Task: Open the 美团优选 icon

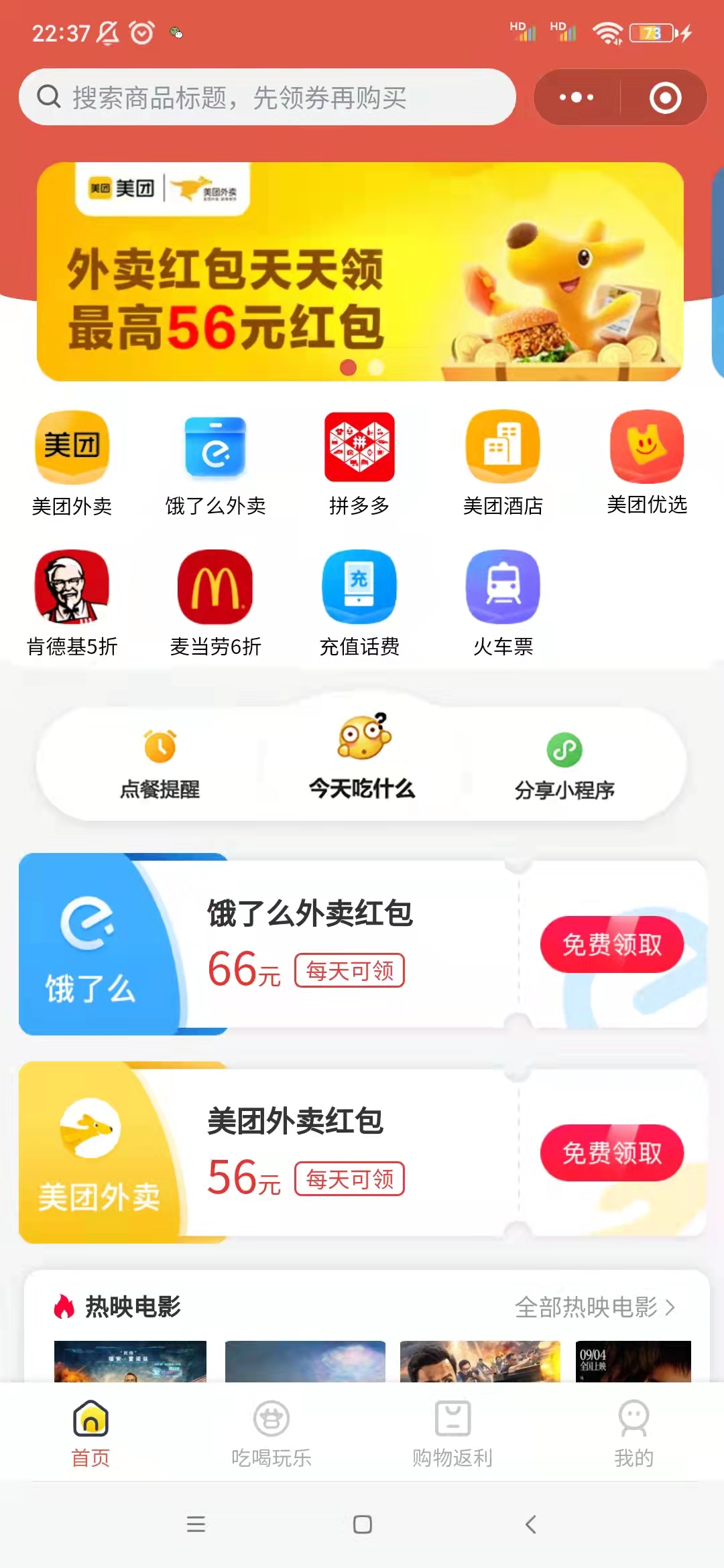Action: 646,448
